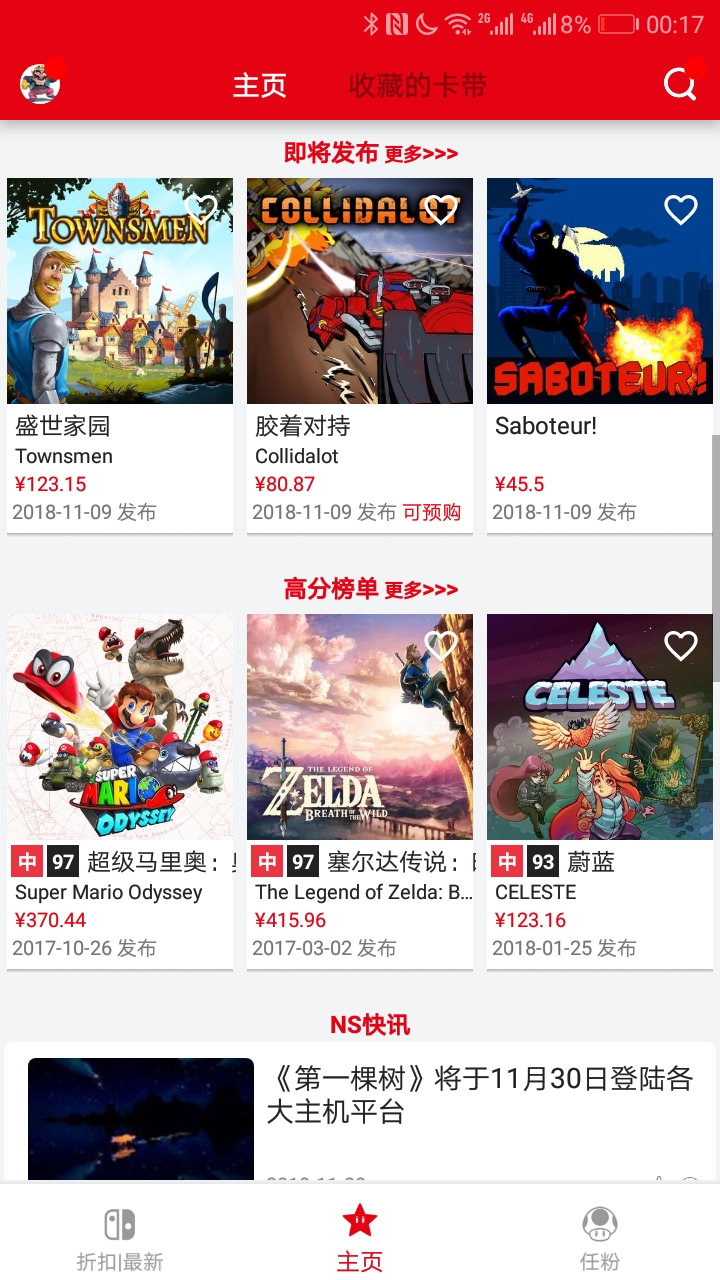Favorite CELESTE with the heart toggle

point(681,646)
